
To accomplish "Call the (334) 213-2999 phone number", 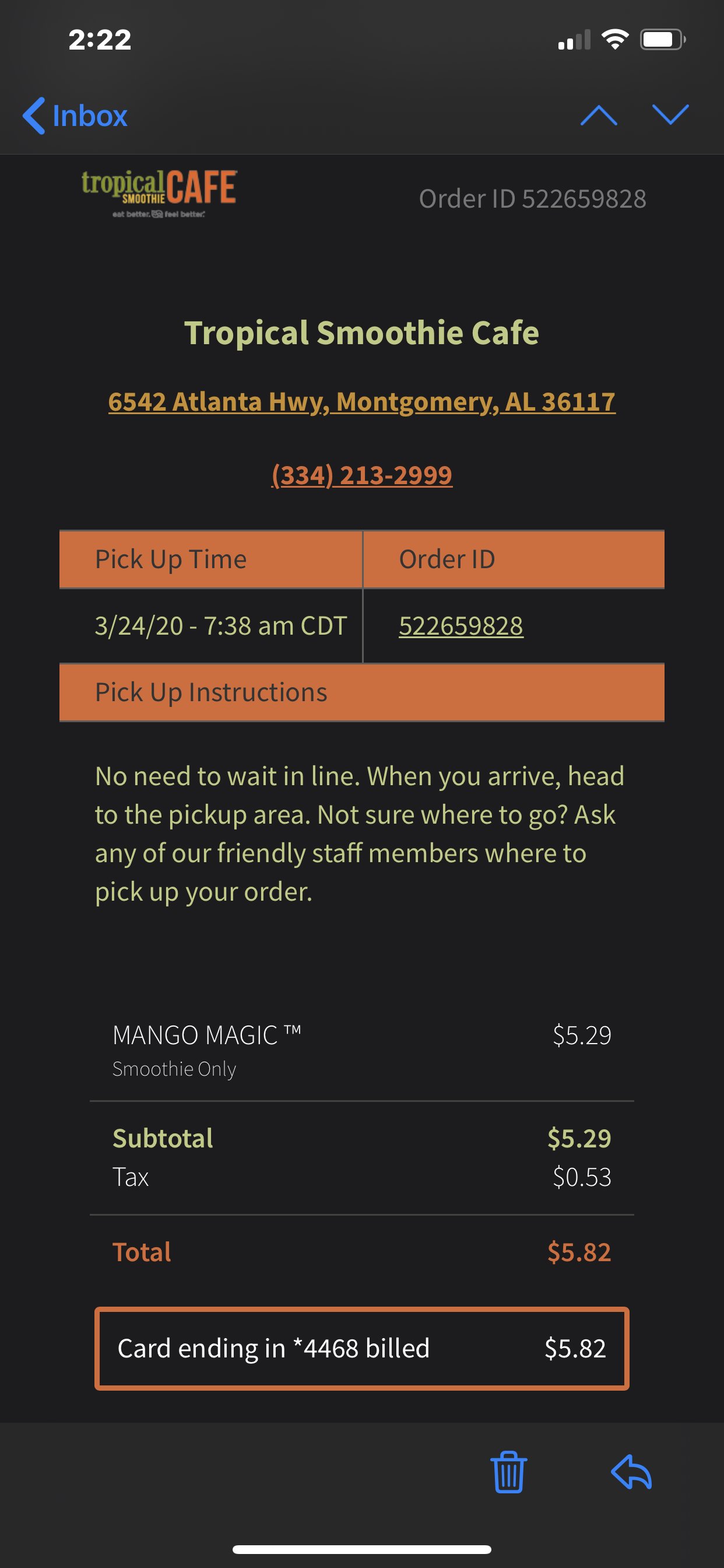I will click(361, 475).
